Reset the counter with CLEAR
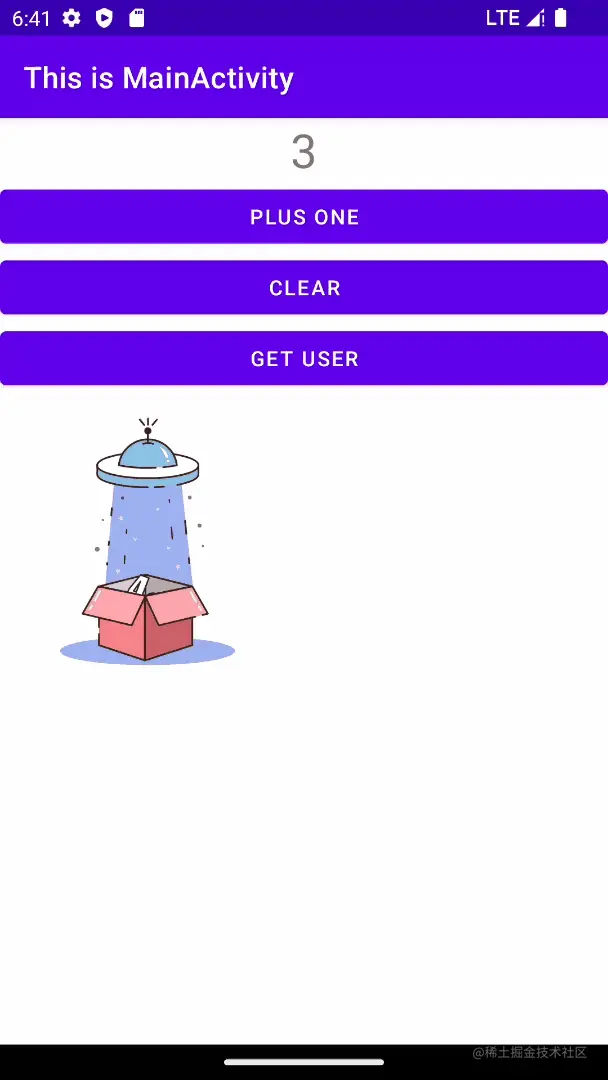Screen dimensions: 608x1080 coord(304,288)
